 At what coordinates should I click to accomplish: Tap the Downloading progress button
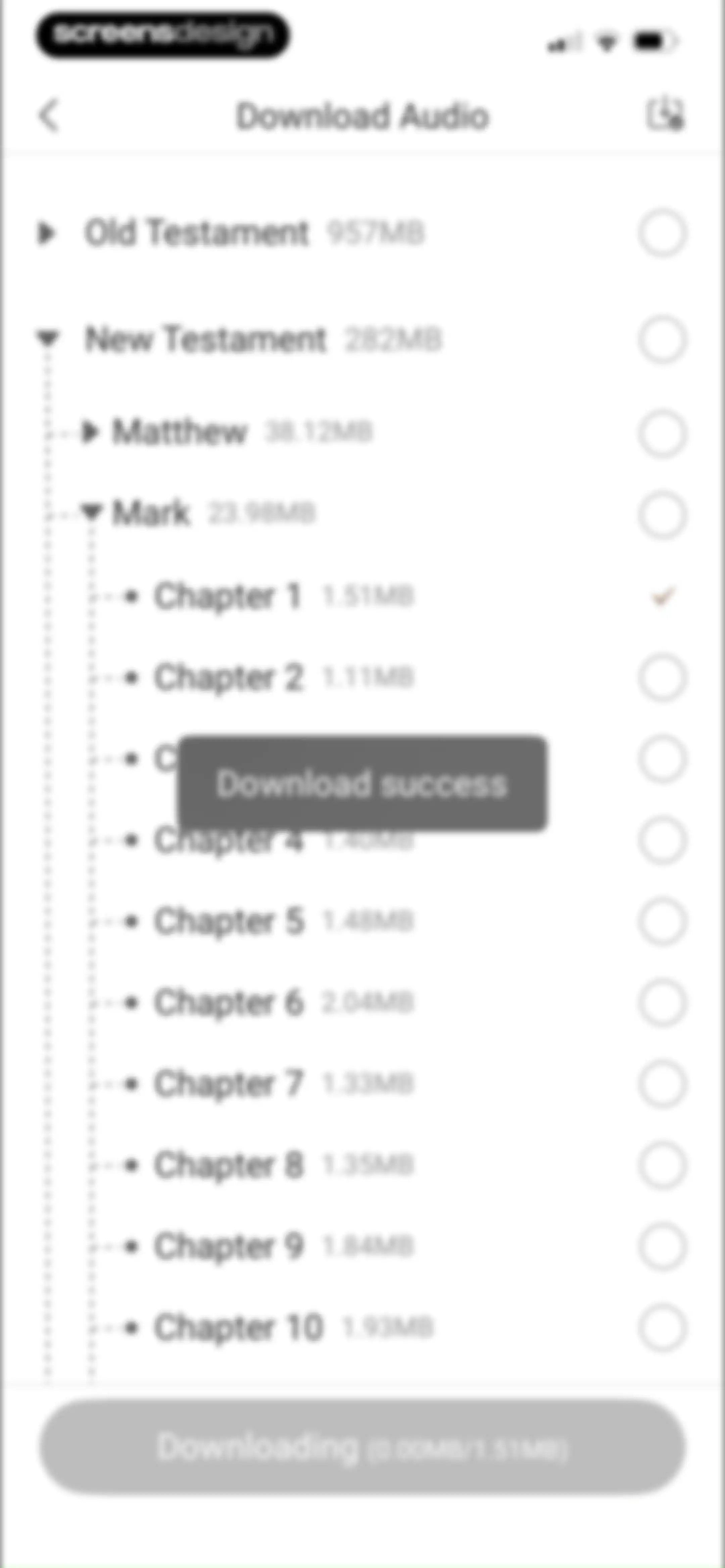[x=363, y=1447]
